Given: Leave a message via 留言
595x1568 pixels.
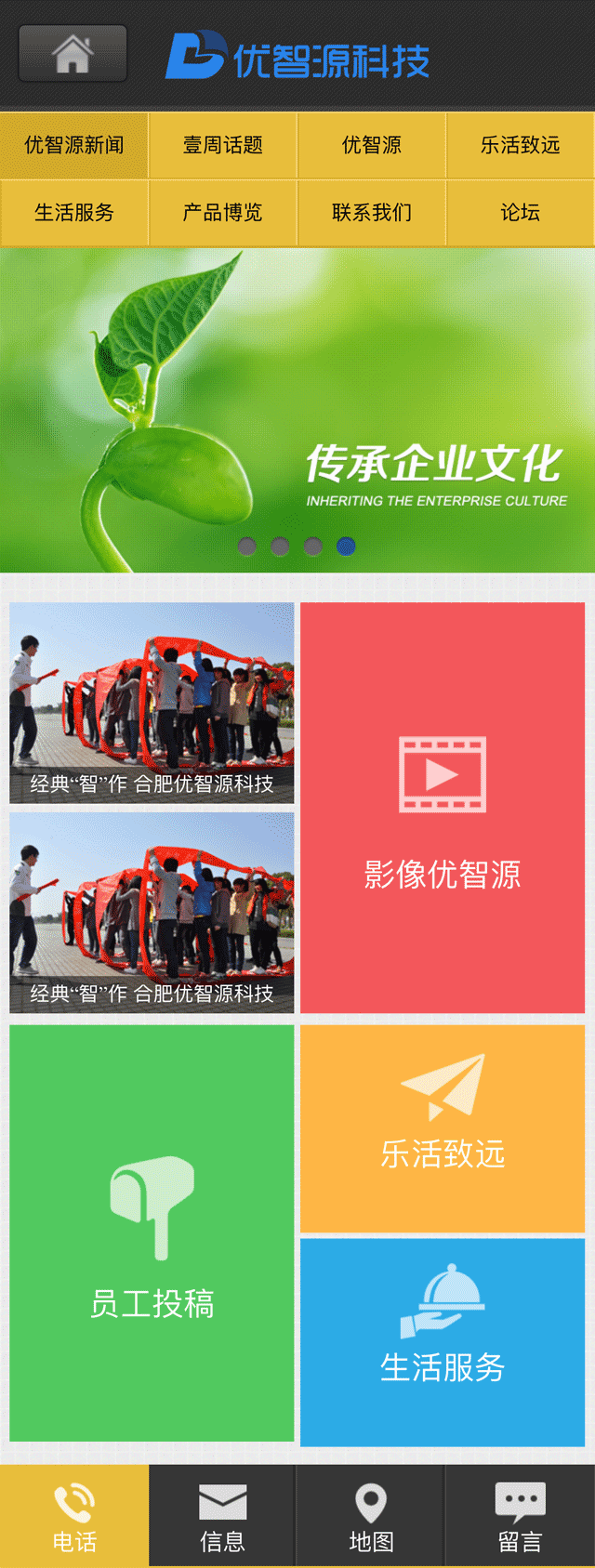Looking at the screenshot, I should pyautogui.click(x=520, y=1516).
